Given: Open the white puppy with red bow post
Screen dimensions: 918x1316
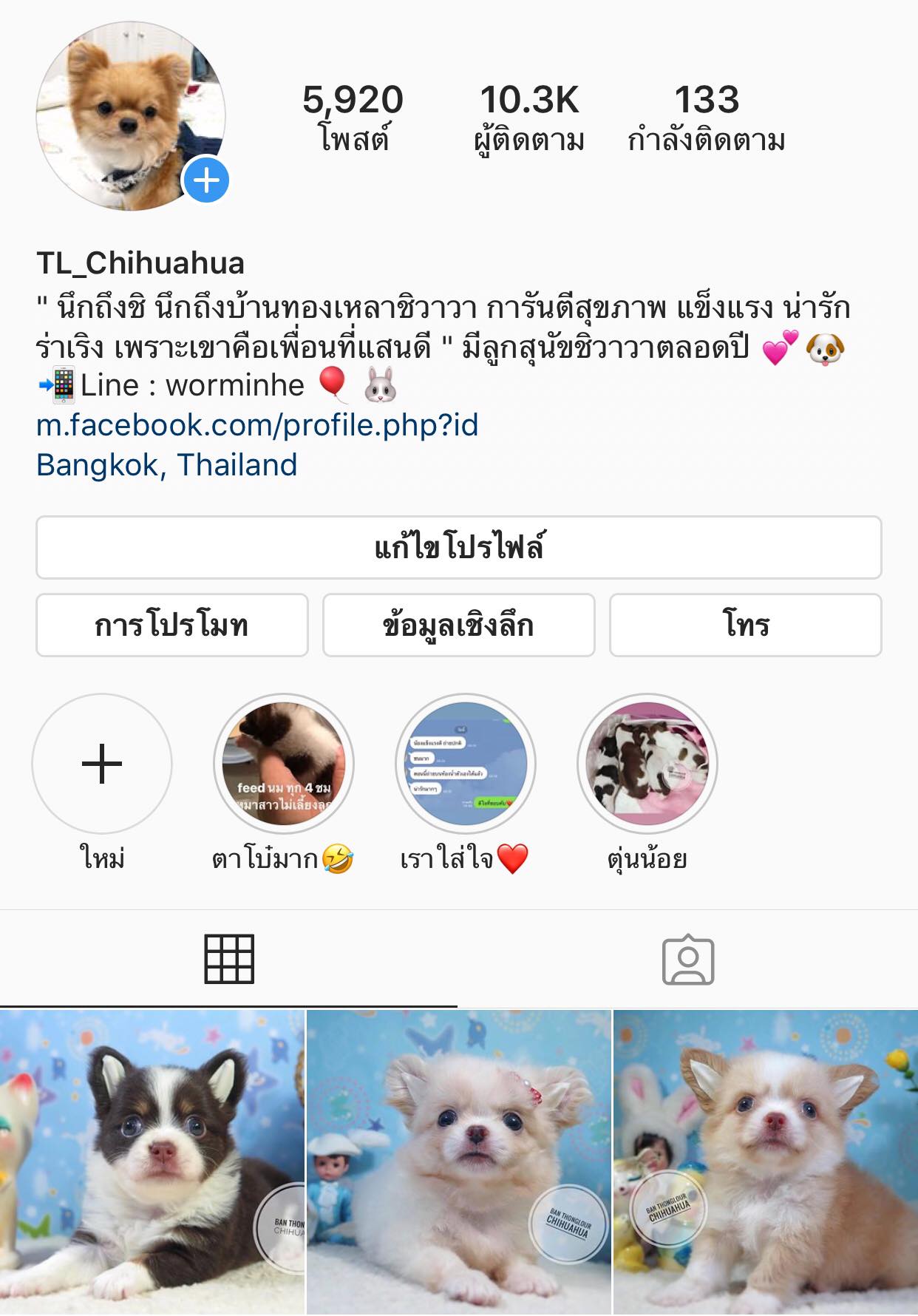Looking at the screenshot, I should pyautogui.click(x=459, y=1162).
